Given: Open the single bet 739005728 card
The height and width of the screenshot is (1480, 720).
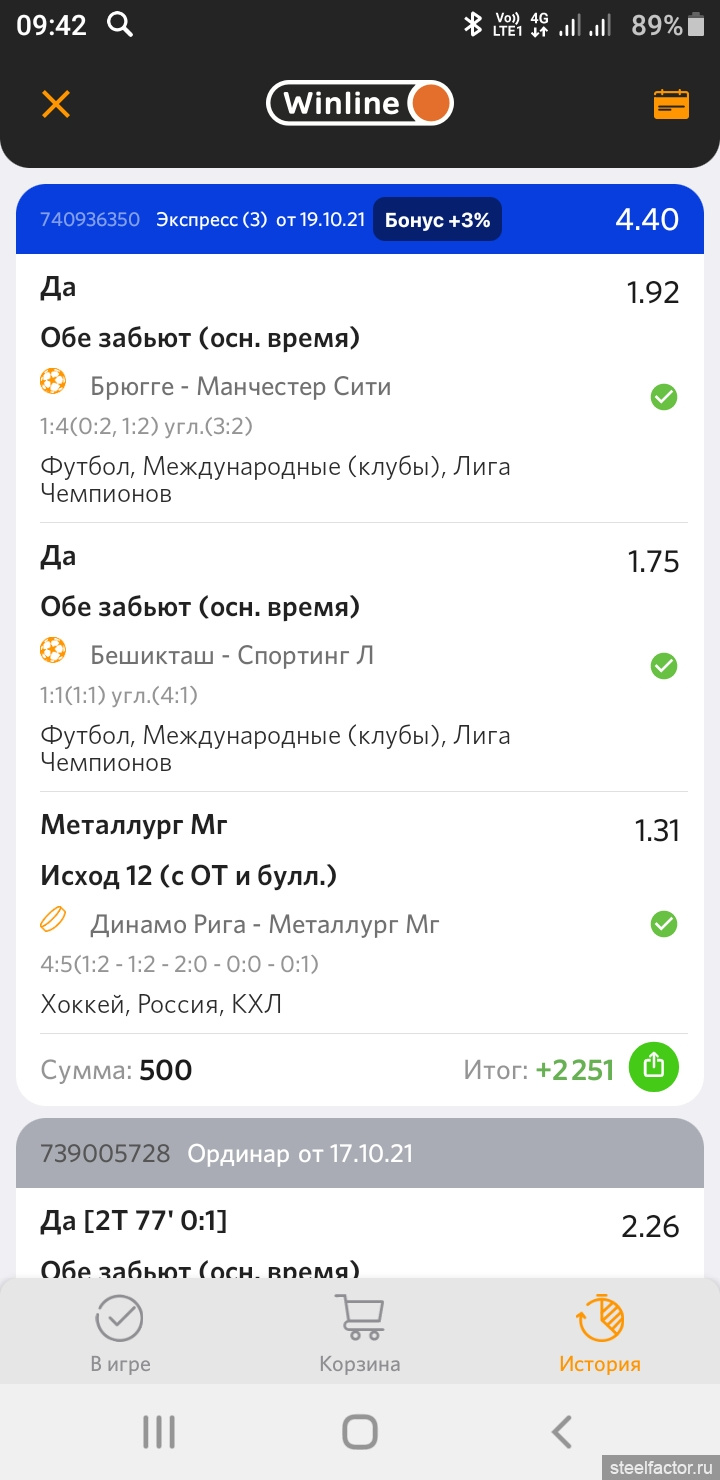Looking at the screenshot, I should pos(360,1154).
